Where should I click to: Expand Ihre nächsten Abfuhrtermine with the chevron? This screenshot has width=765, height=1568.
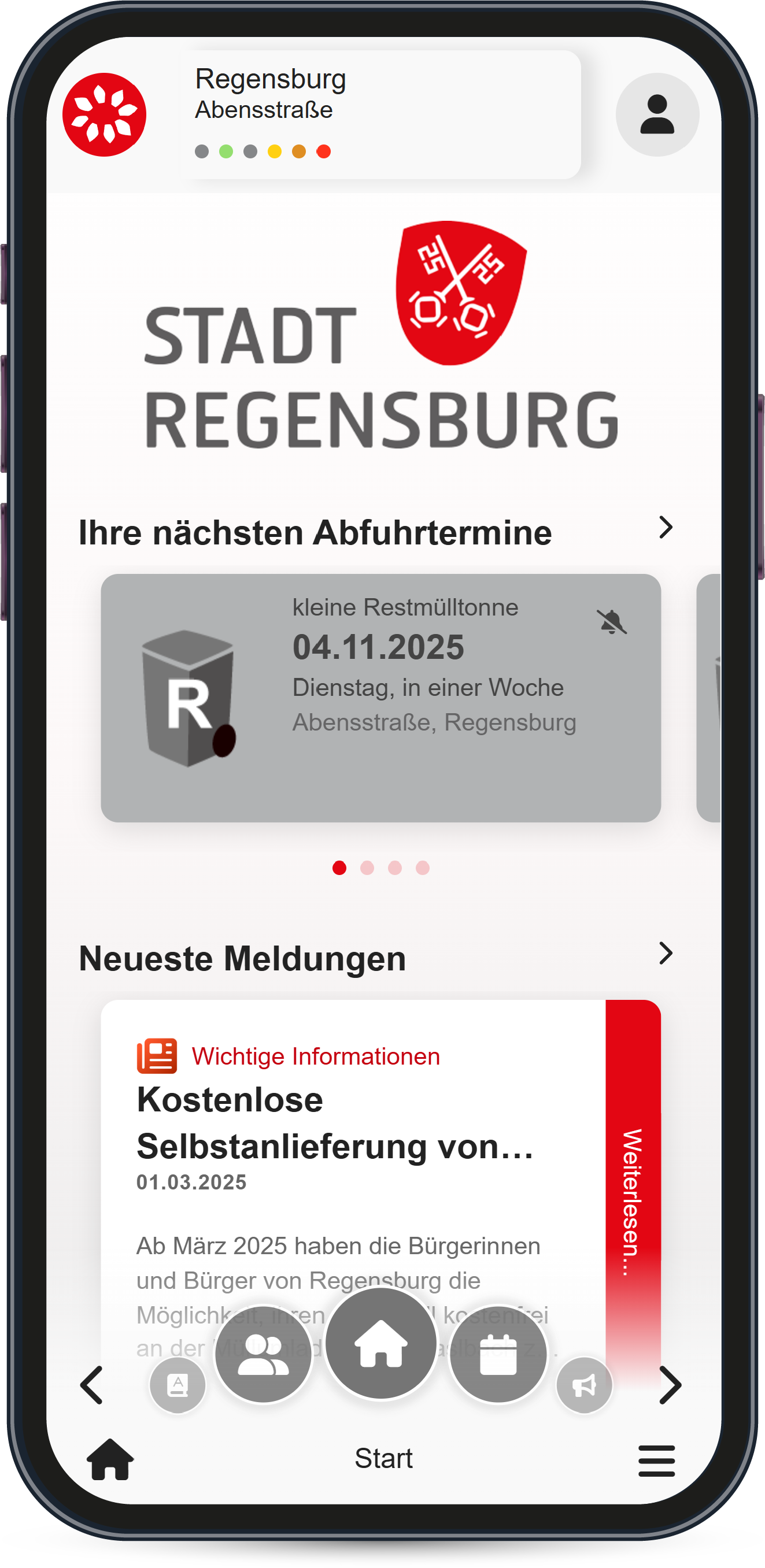[665, 527]
